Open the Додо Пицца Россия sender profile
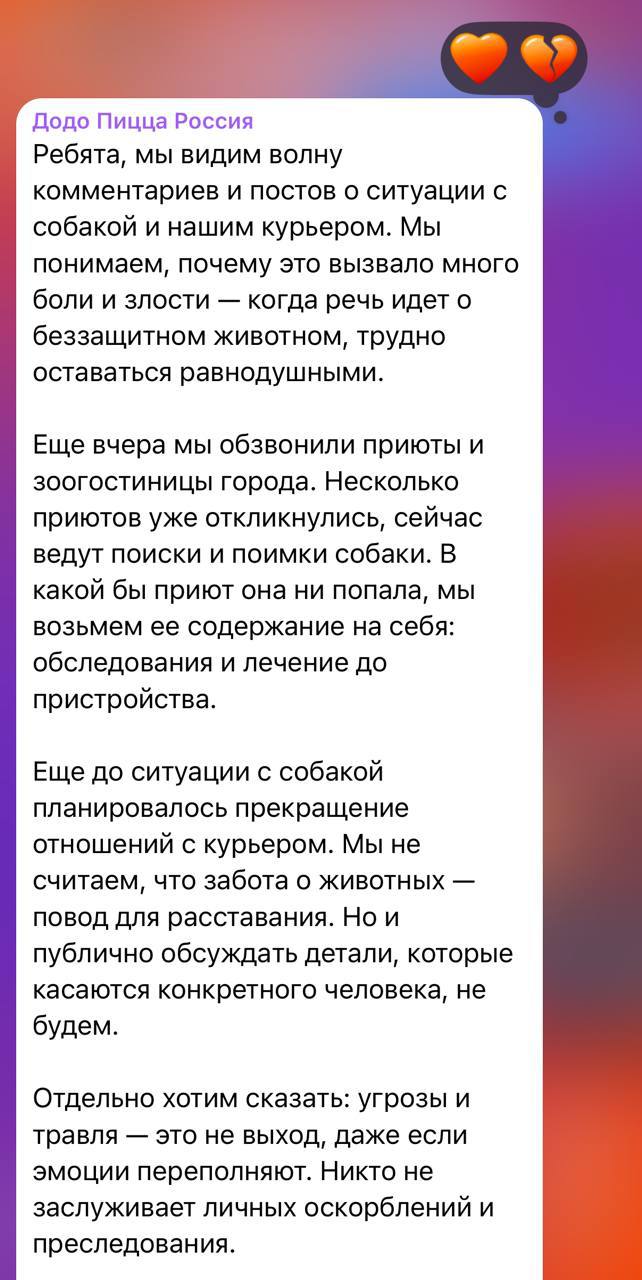 (143, 122)
